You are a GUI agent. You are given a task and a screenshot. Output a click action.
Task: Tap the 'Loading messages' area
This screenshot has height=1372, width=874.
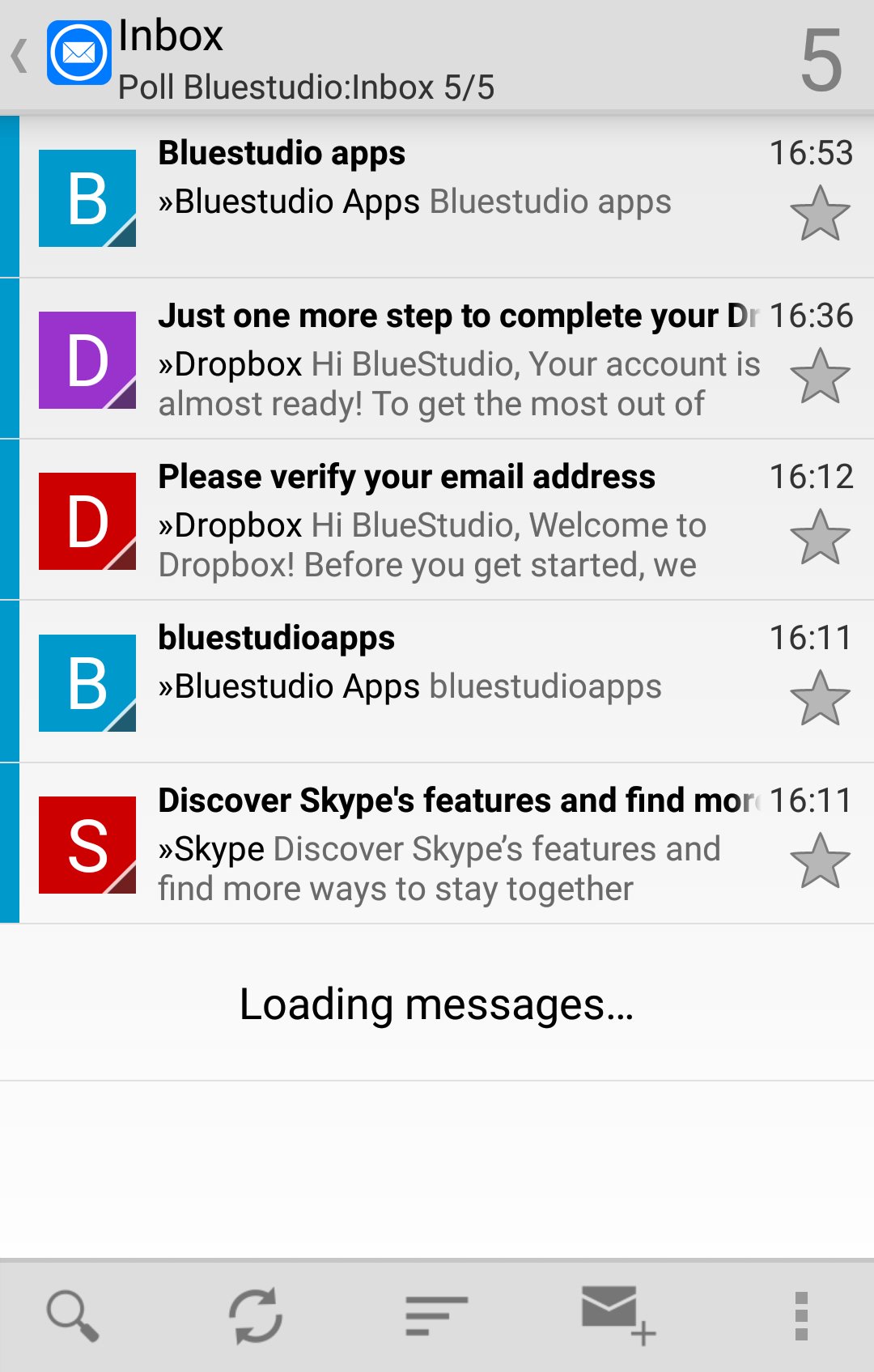point(437,1006)
